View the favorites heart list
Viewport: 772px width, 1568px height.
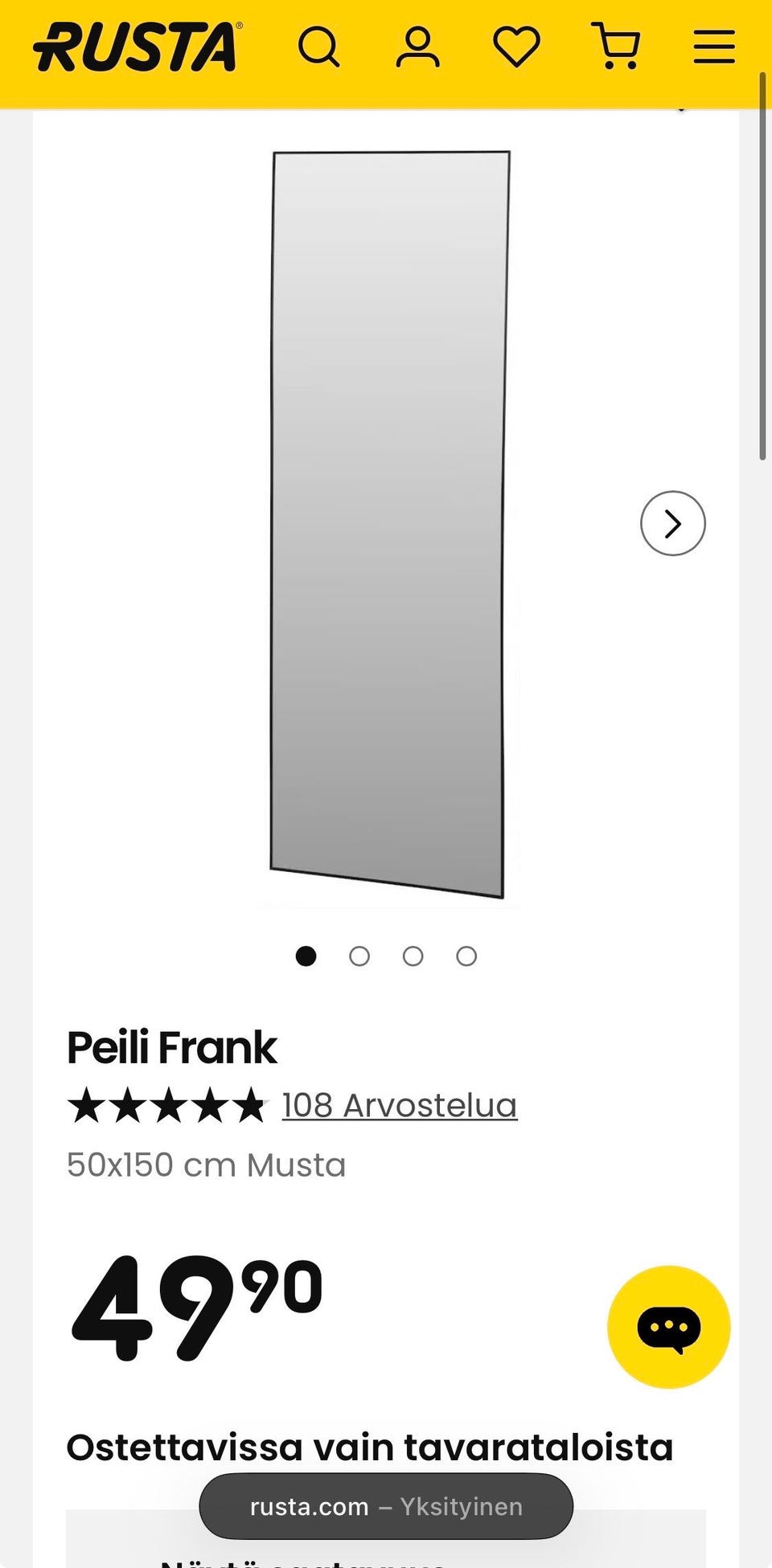(516, 47)
